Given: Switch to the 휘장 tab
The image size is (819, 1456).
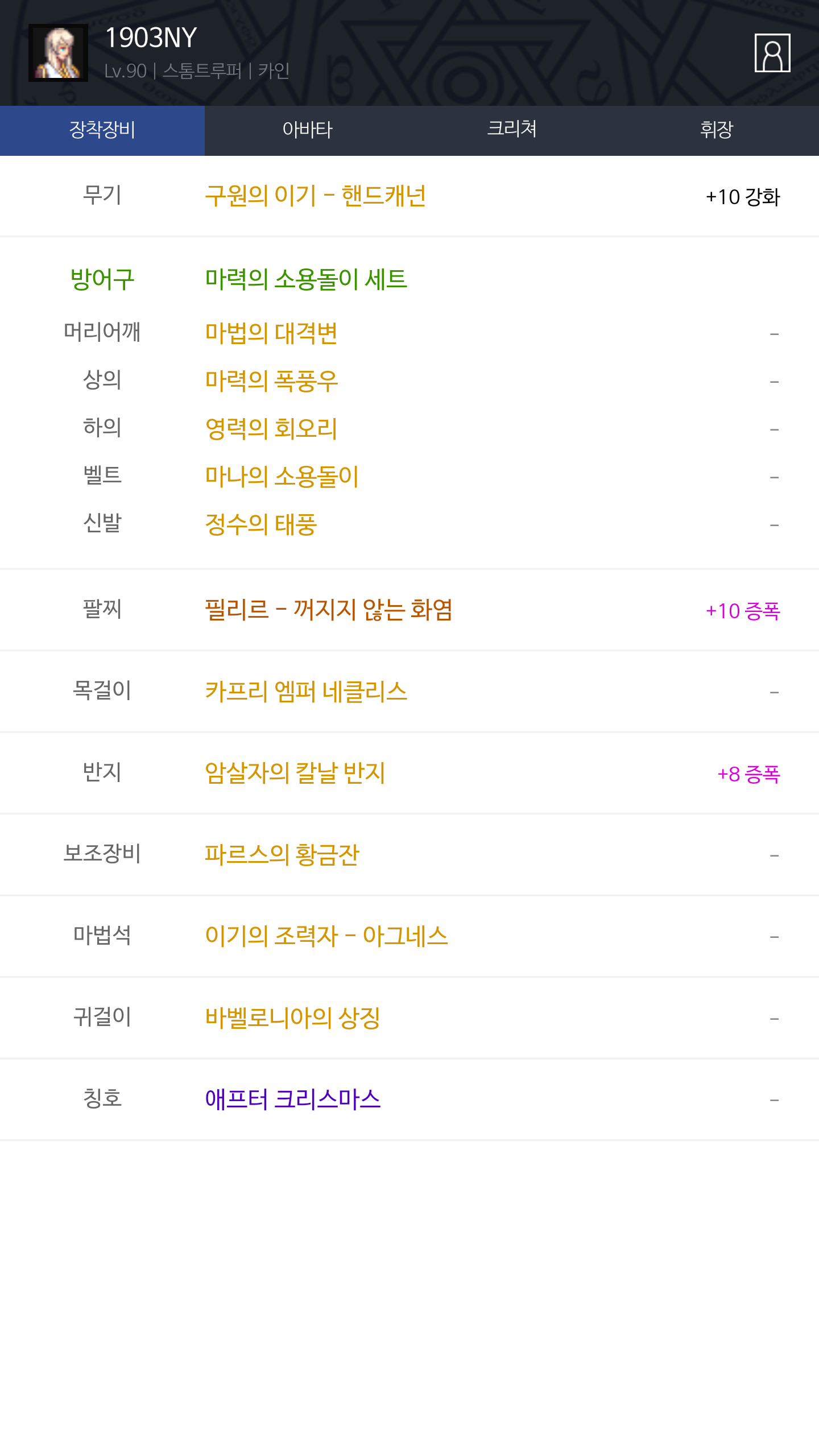Looking at the screenshot, I should pyautogui.click(x=717, y=130).
